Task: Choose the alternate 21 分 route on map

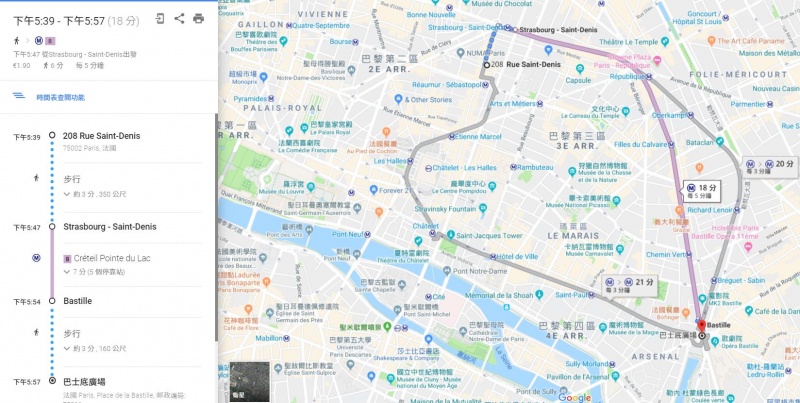Action: coord(624,283)
